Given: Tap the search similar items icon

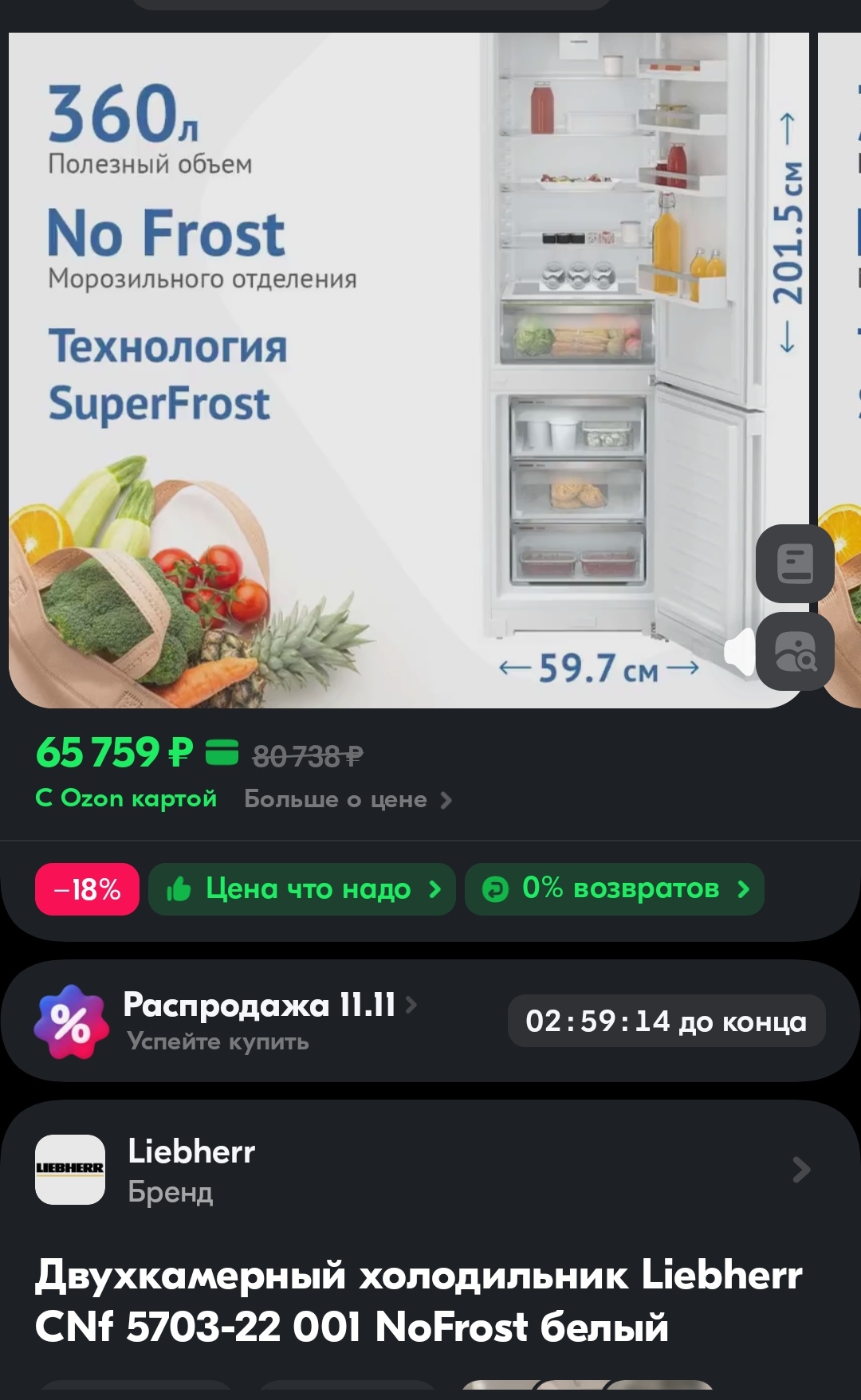Looking at the screenshot, I should point(795,651).
